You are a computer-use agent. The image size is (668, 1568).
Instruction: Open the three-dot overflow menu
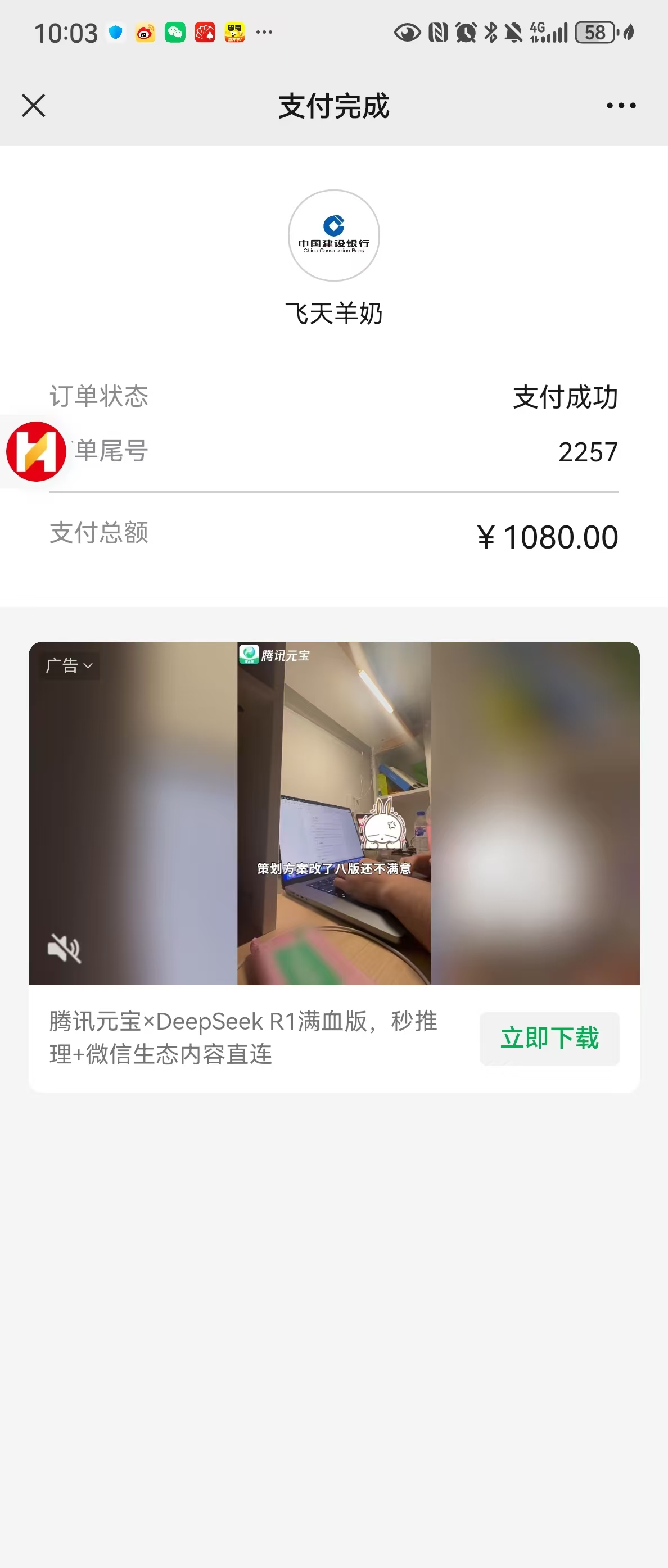click(621, 106)
